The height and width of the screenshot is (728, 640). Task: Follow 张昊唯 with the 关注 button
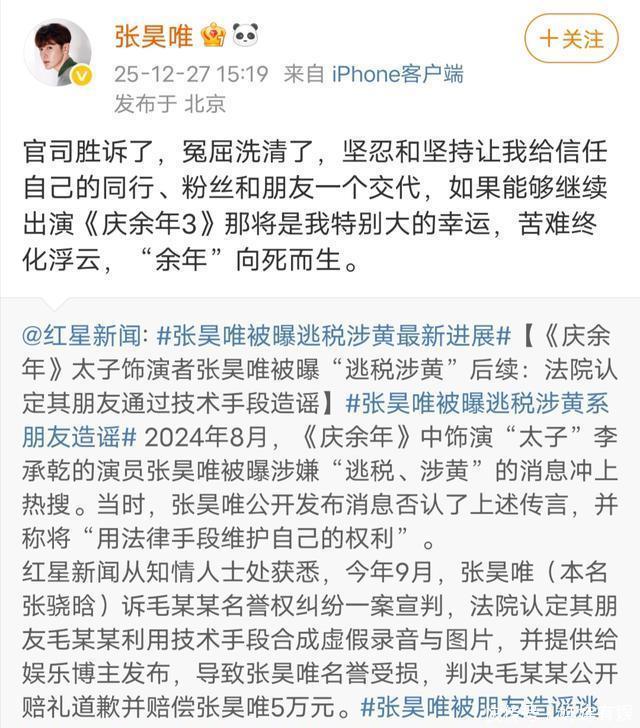pos(571,40)
